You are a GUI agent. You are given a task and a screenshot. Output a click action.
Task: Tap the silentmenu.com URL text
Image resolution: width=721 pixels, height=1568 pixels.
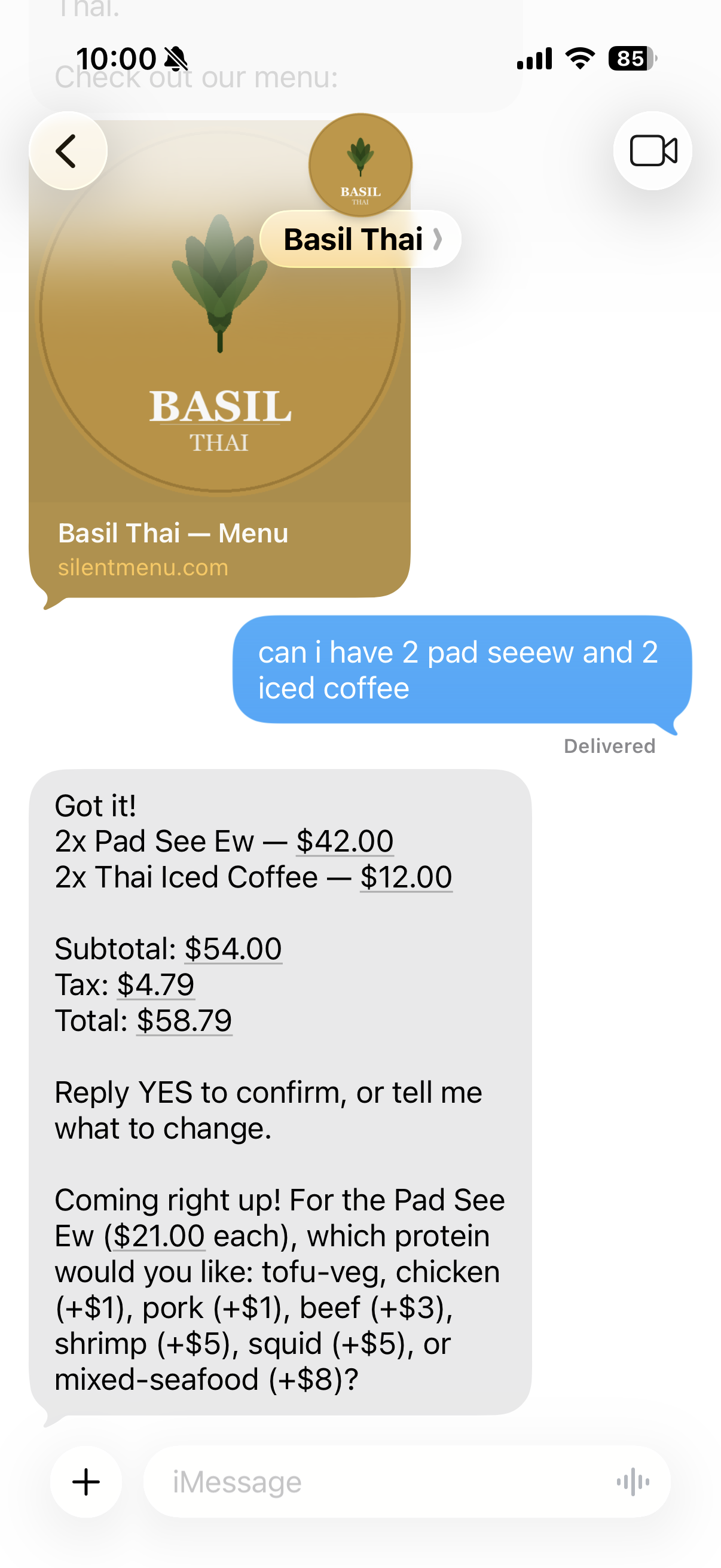point(143,568)
